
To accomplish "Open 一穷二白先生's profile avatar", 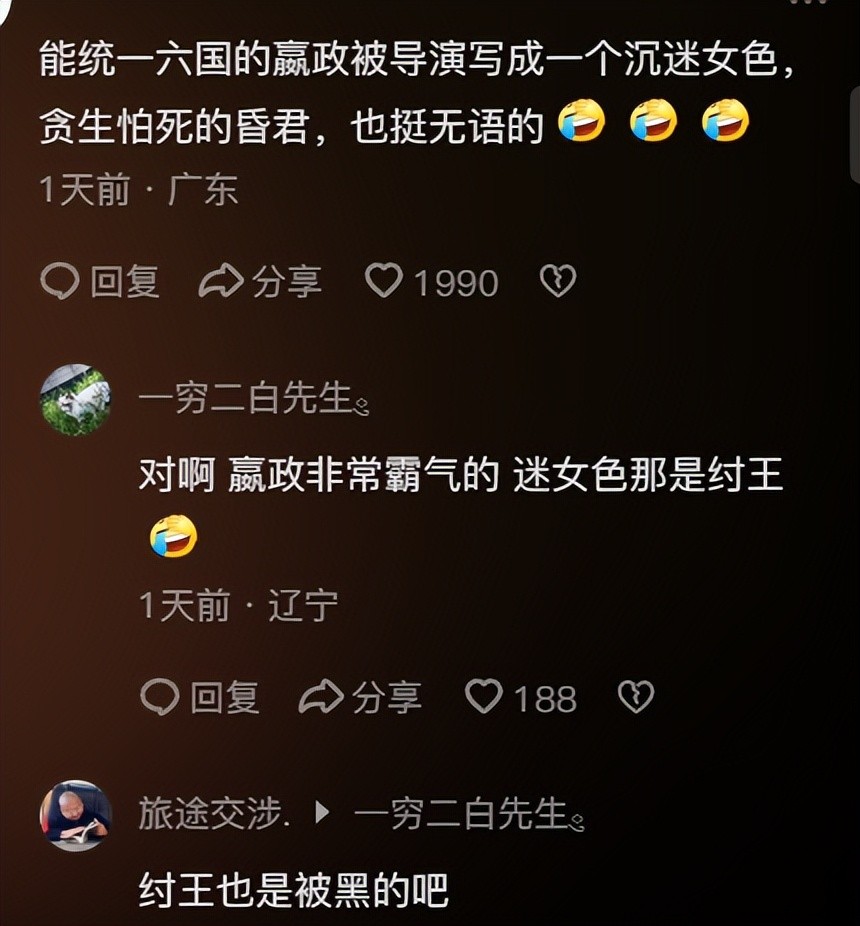I will 75,400.
